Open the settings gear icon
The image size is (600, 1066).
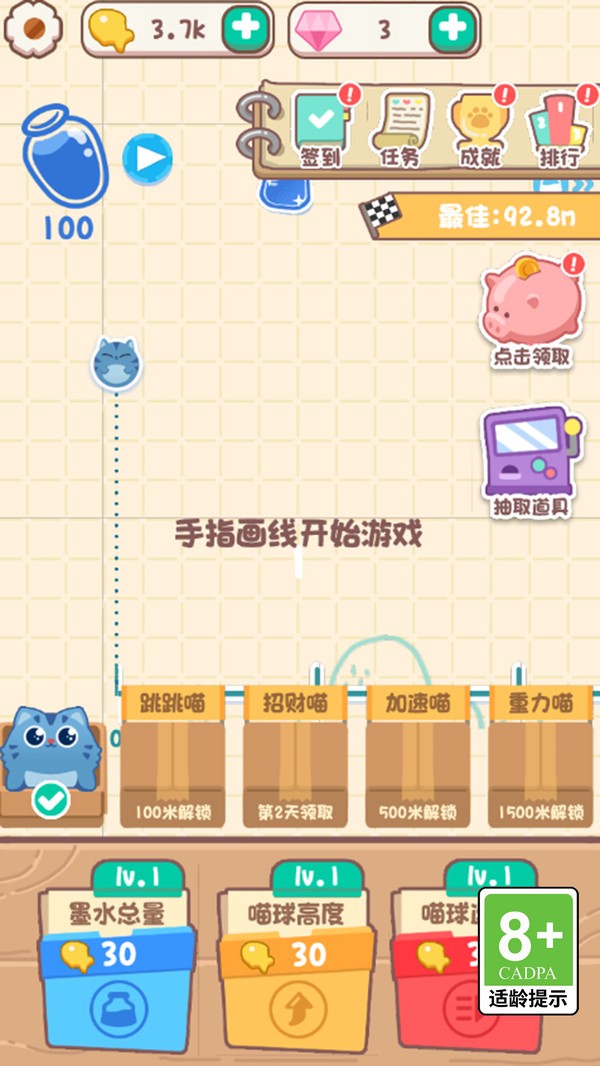pyautogui.click(x=33, y=28)
